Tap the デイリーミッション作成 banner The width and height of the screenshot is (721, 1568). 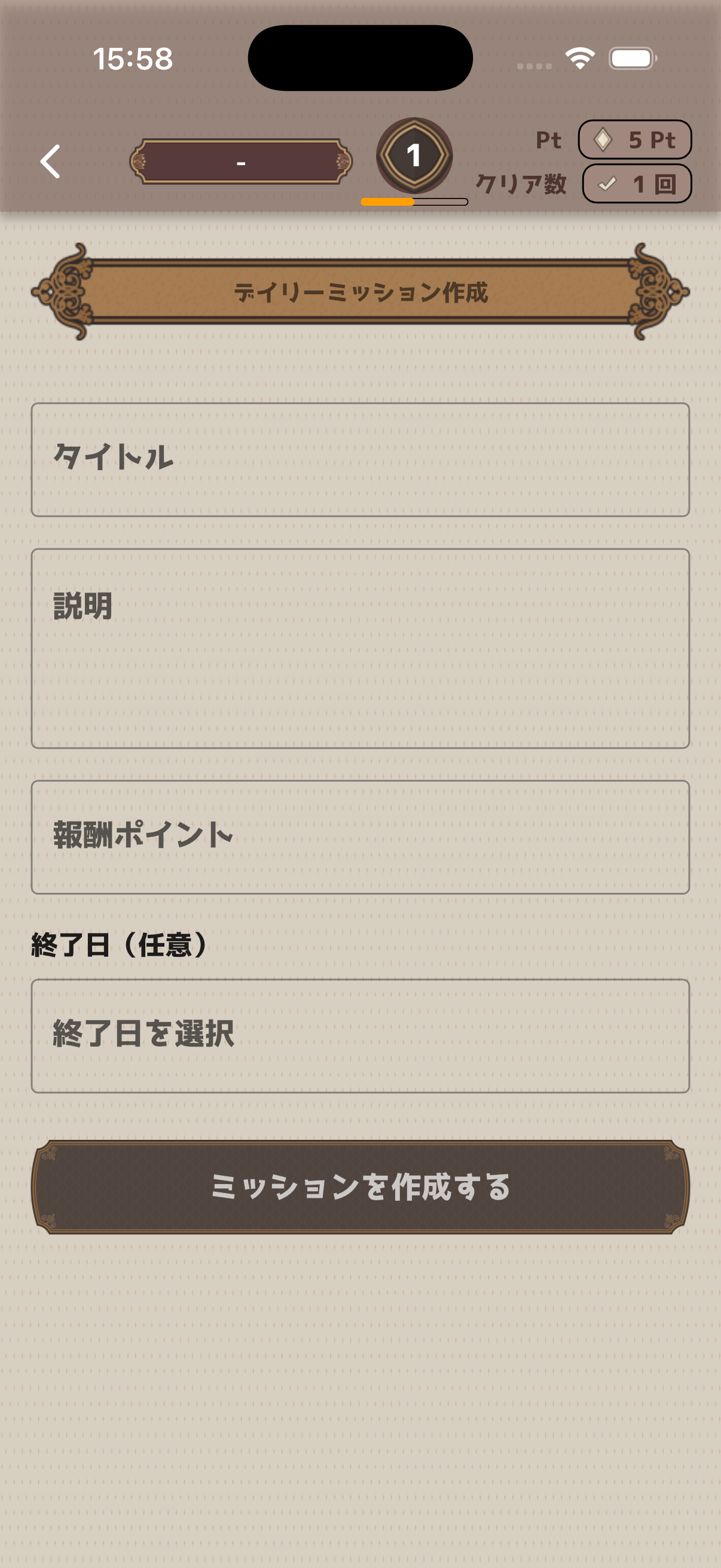click(360, 291)
